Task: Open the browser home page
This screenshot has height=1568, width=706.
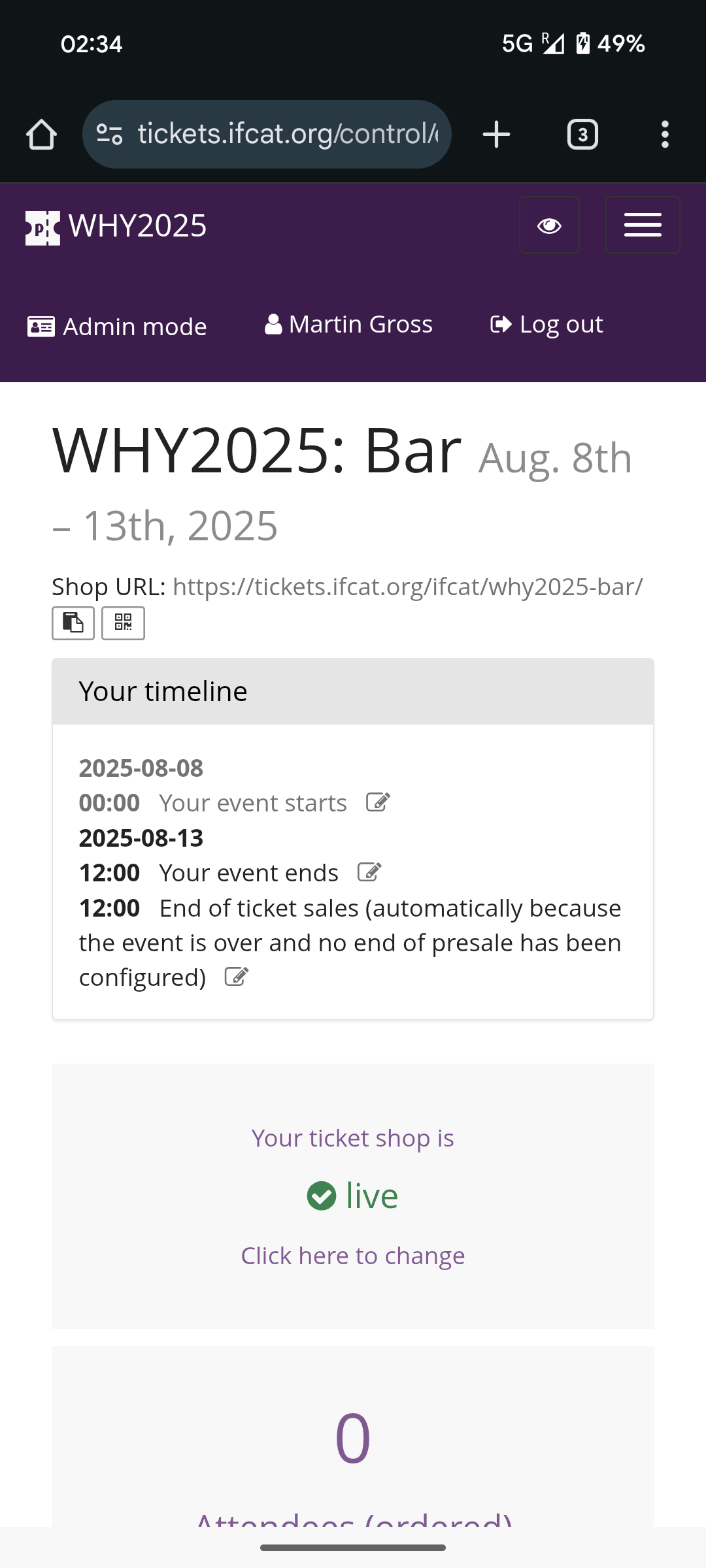Action: [x=41, y=135]
